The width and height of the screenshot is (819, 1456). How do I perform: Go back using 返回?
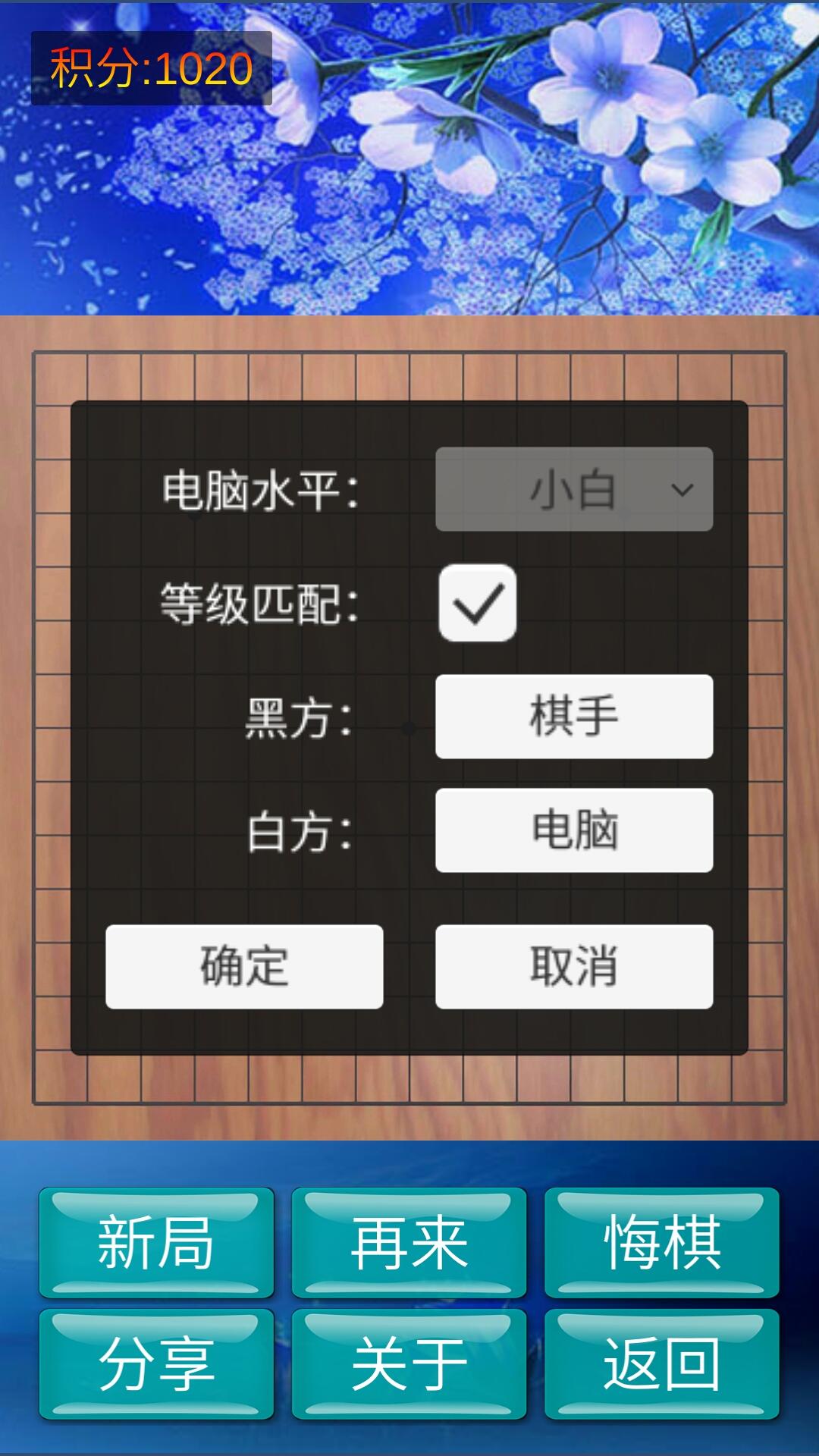(662, 1364)
